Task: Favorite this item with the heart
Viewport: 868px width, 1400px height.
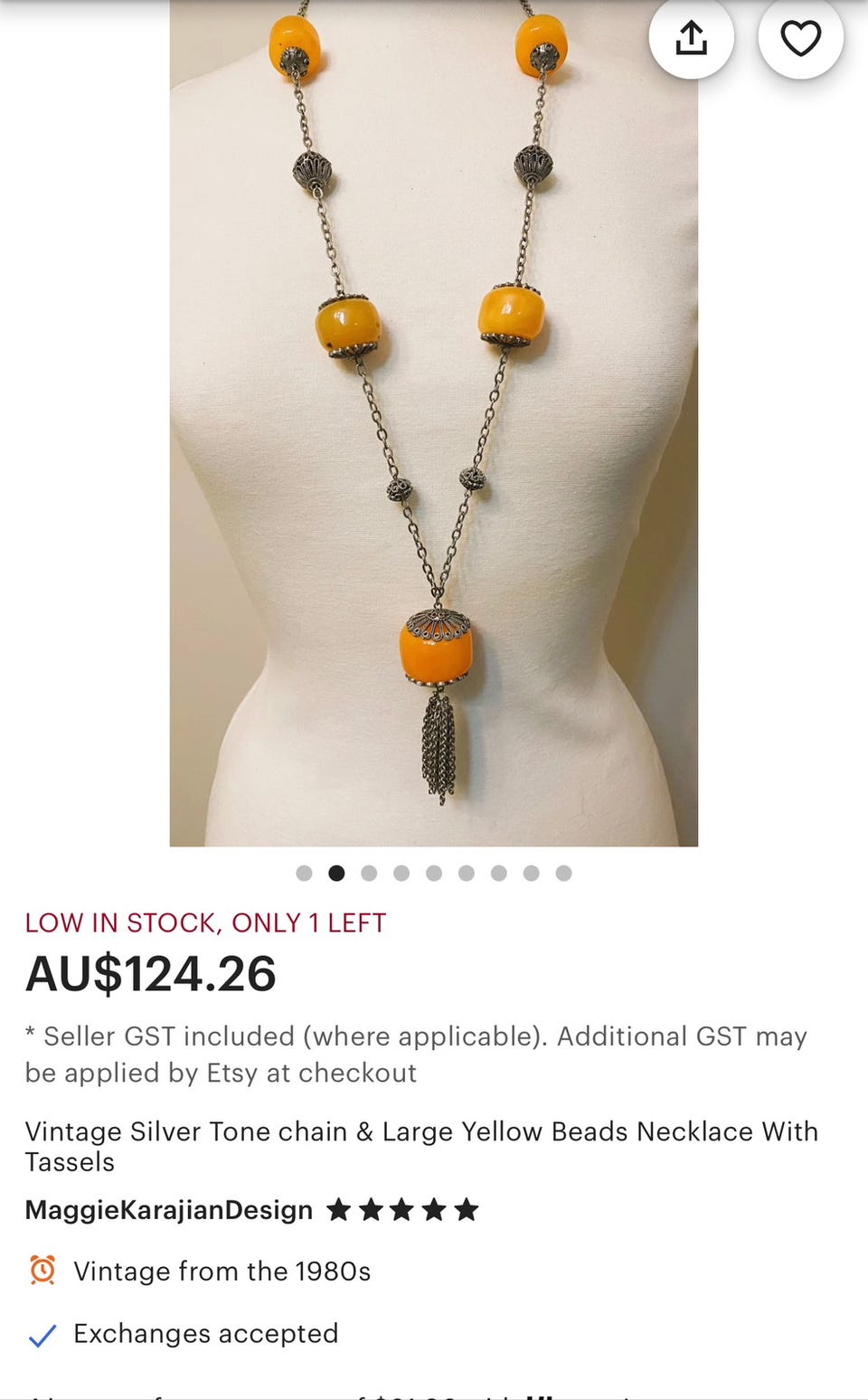Action: 800,37
